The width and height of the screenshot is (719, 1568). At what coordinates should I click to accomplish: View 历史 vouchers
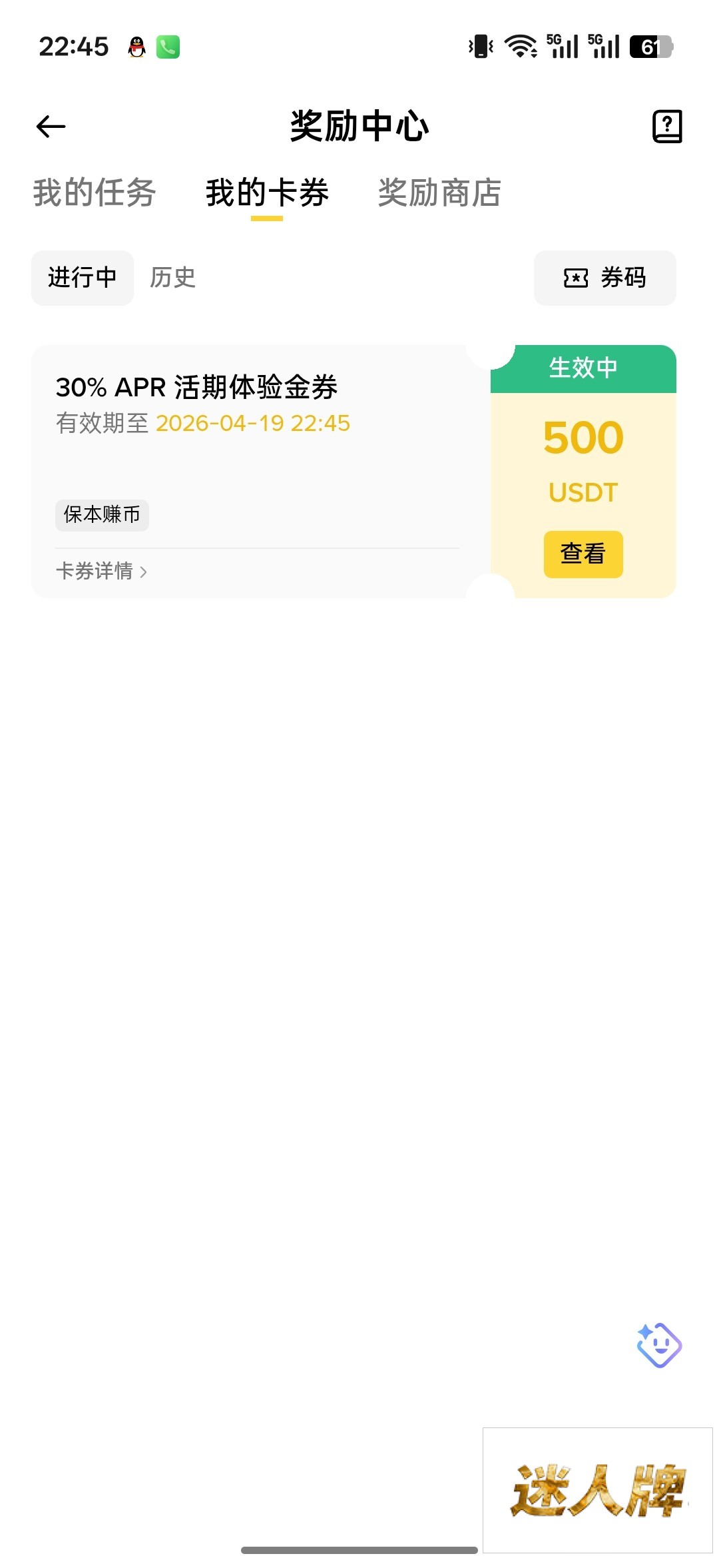173,278
